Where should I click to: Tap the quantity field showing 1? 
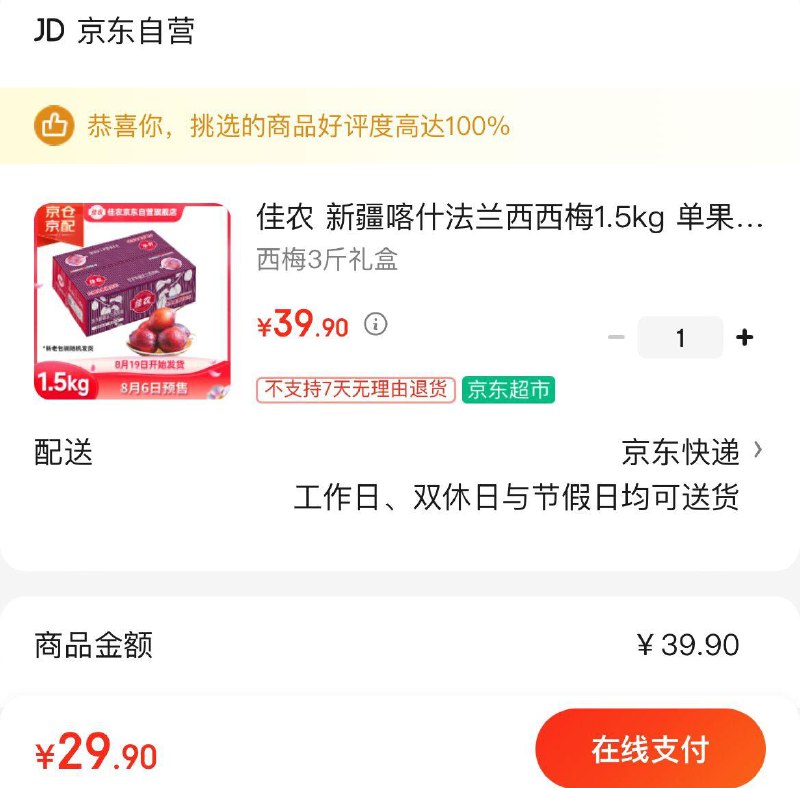coord(680,338)
